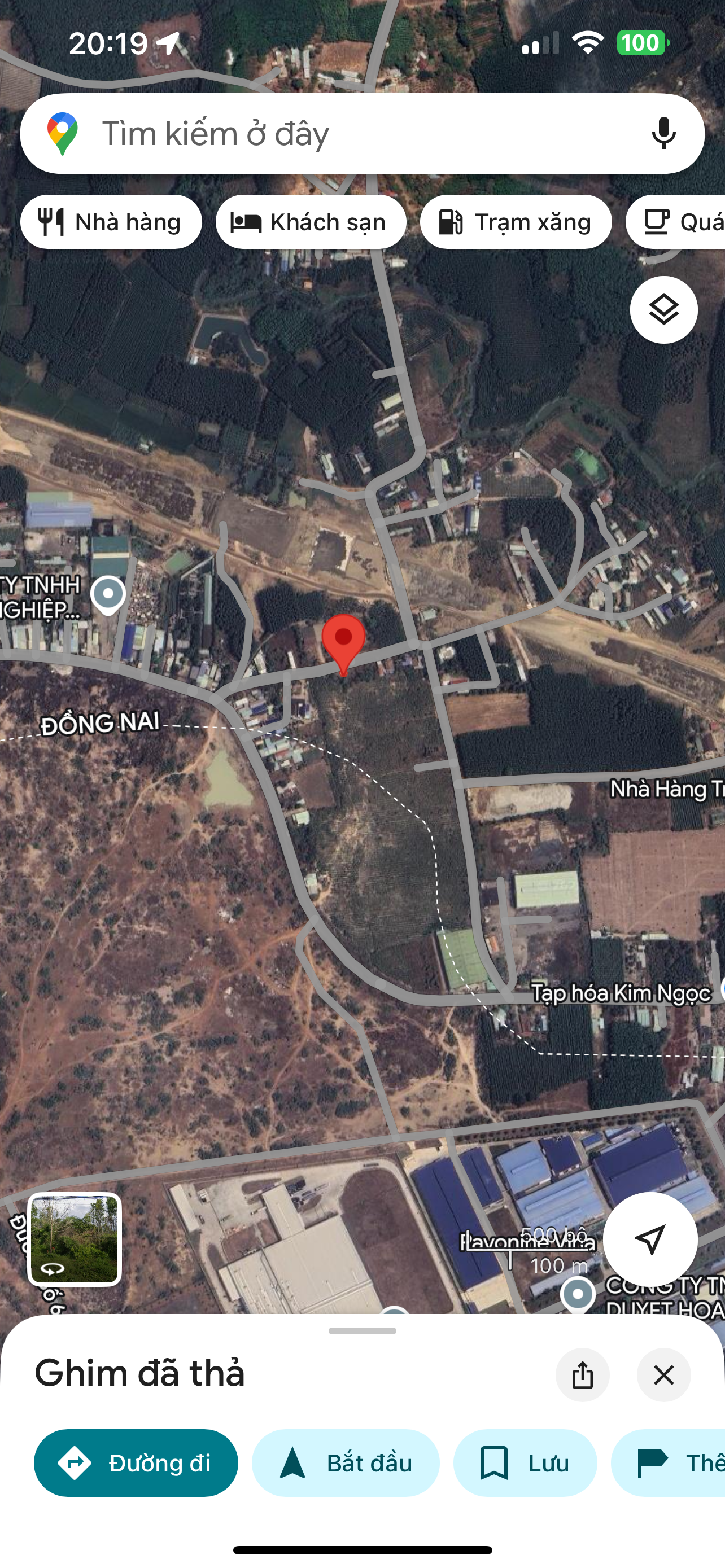725x1568 pixels.
Task: Open the "Tìm kiếm ở đây" search field
Action: tap(341, 133)
